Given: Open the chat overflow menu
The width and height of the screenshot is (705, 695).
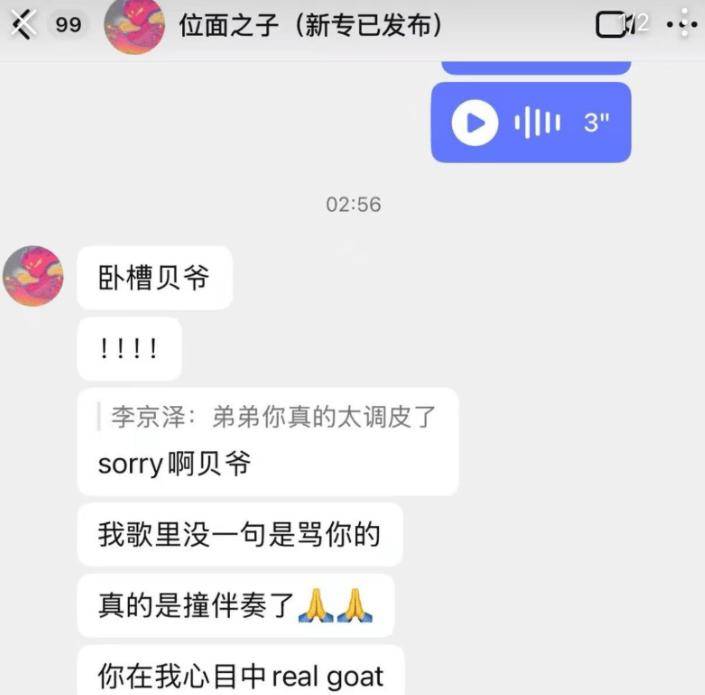Looking at the screenshot, I should tap(682, 24).
